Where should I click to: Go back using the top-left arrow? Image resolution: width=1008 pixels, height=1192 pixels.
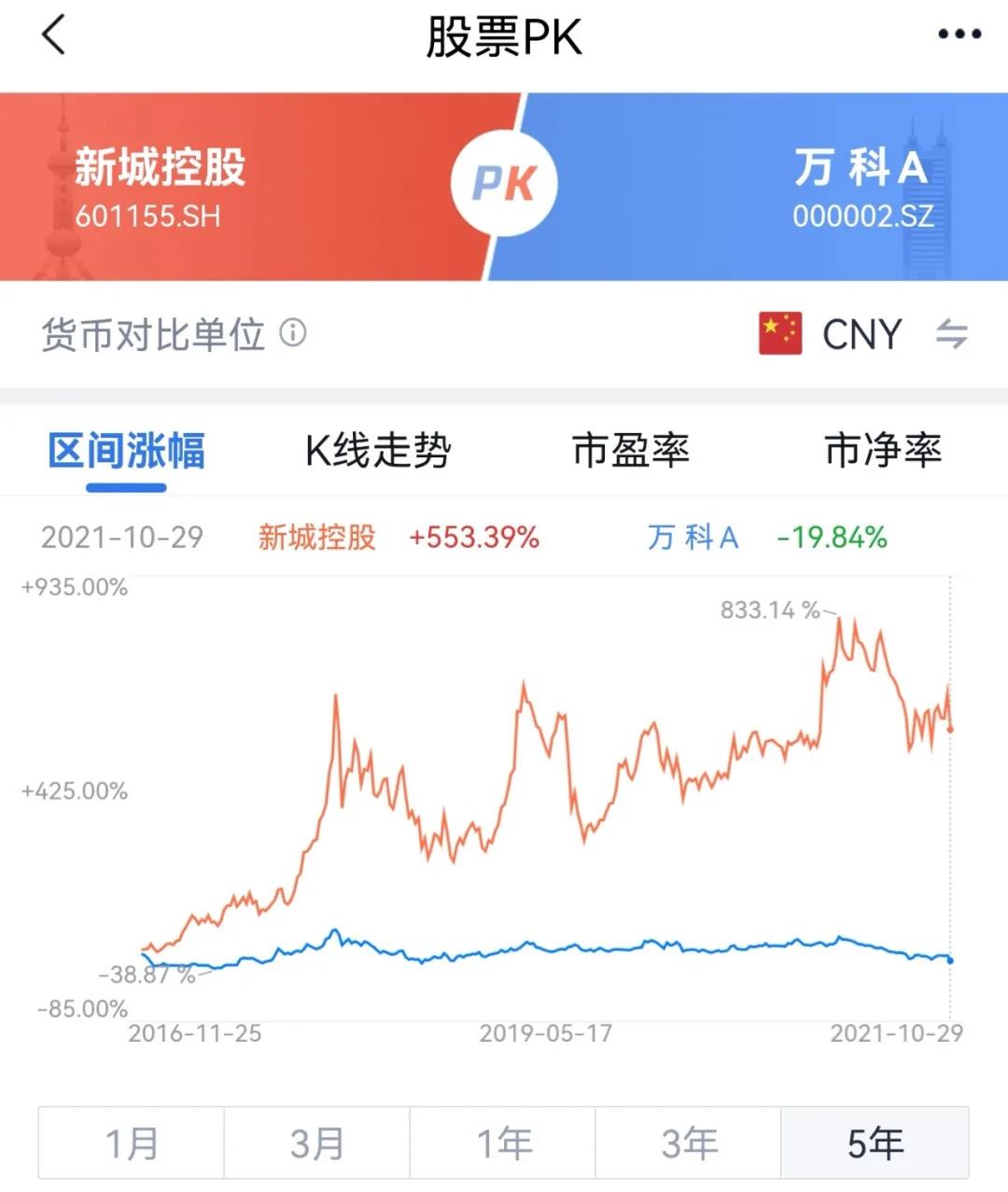point(54,35)
